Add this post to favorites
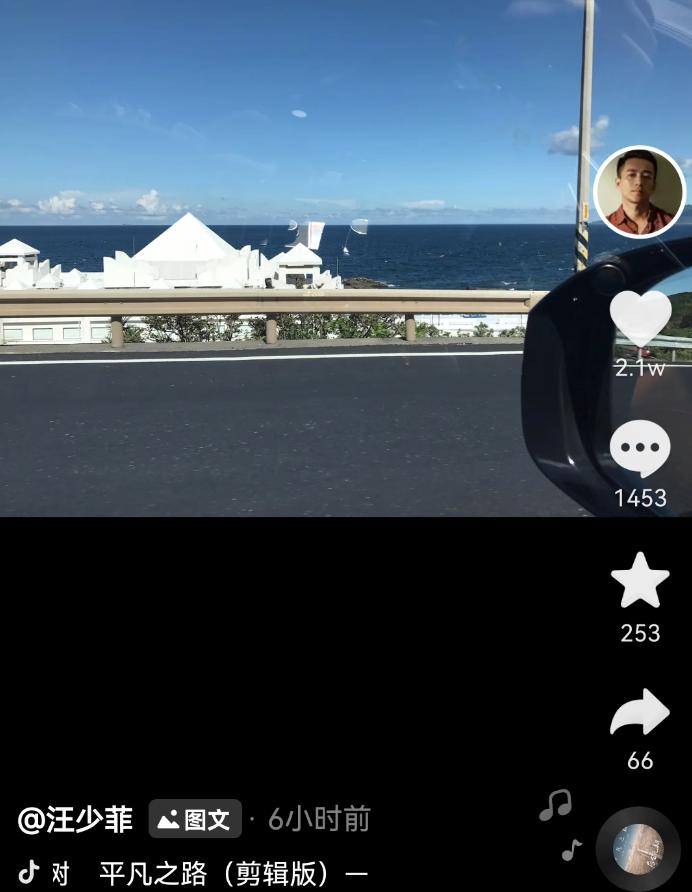 (640, 581)
